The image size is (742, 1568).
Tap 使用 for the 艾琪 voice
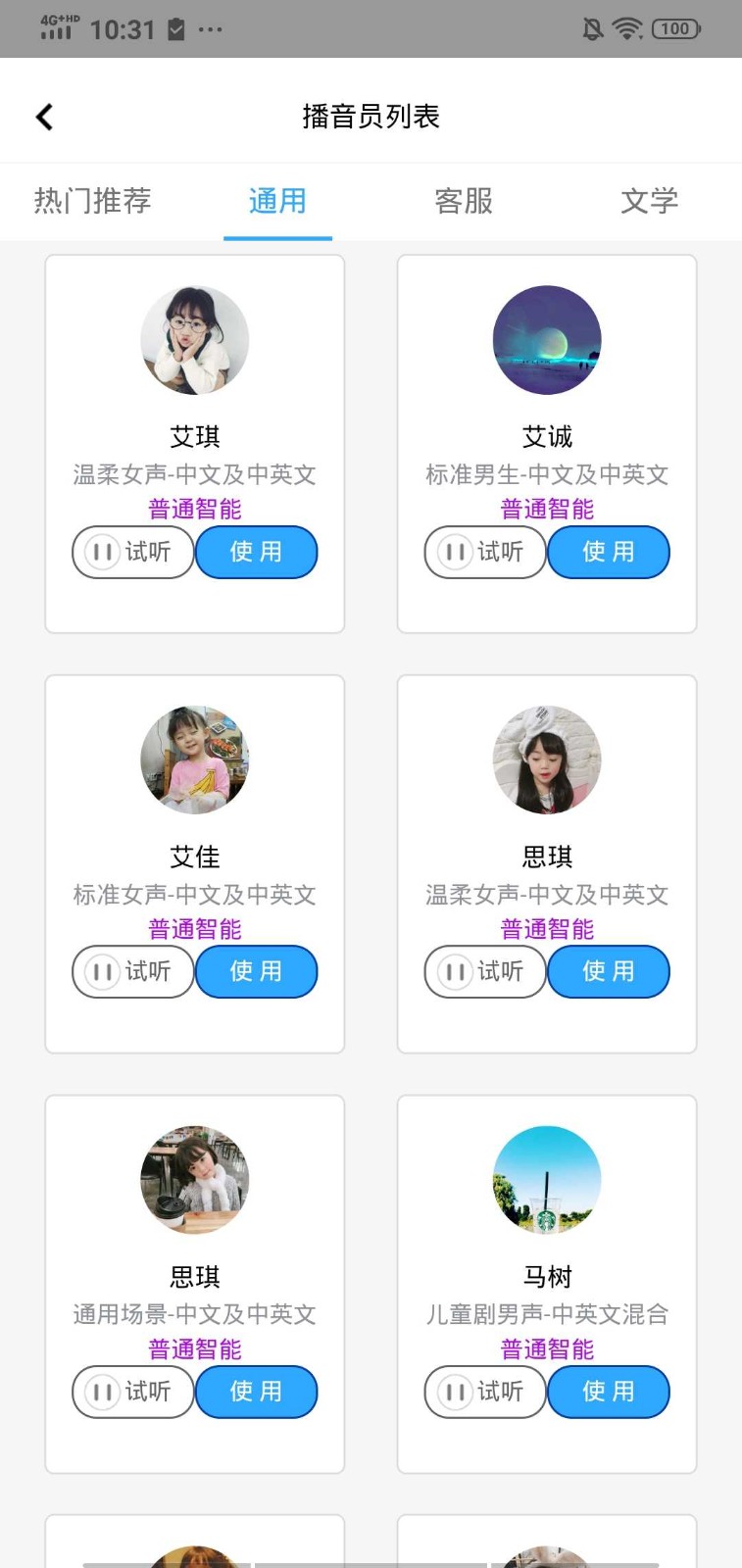257,552
